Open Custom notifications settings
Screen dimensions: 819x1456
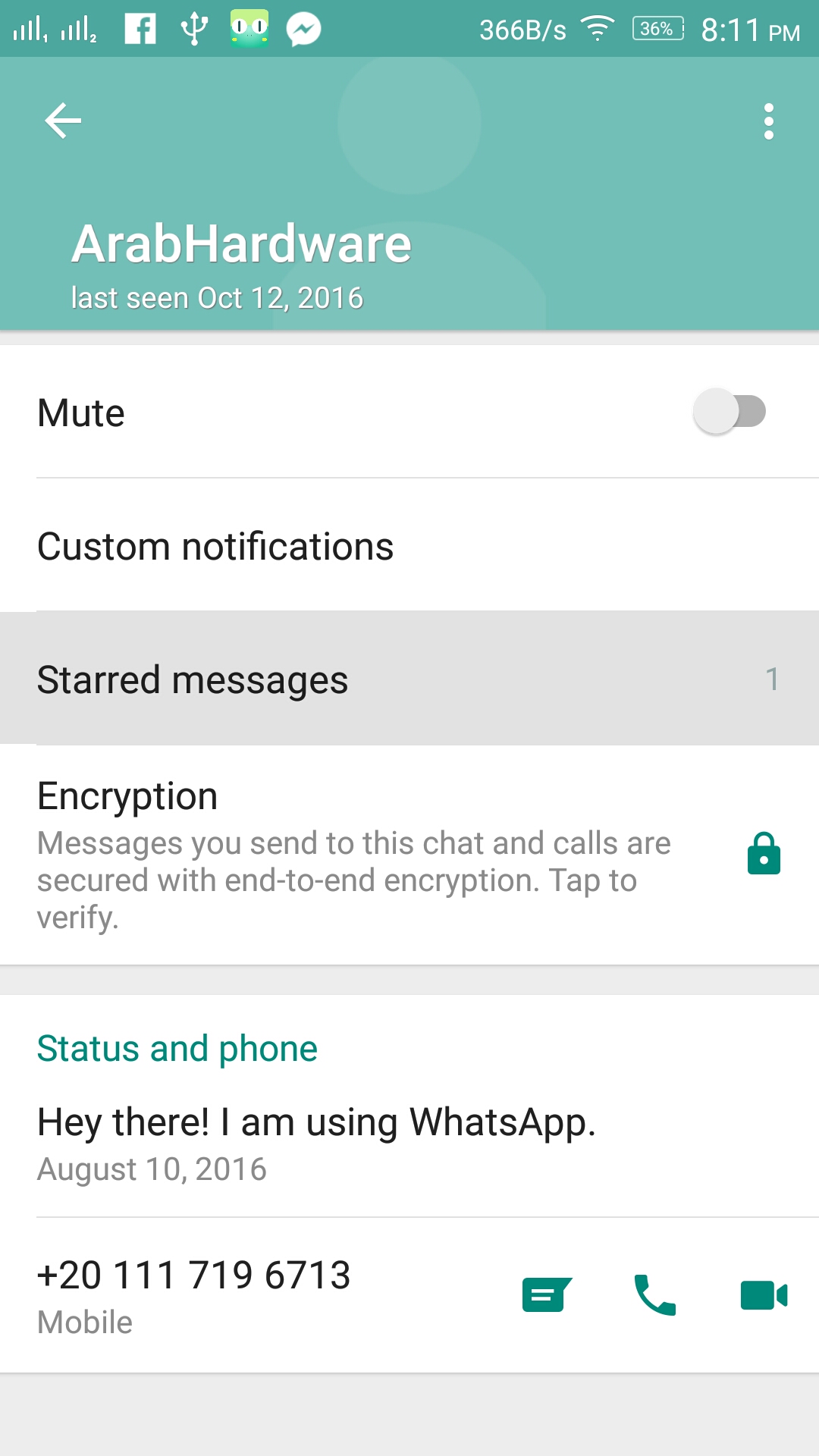409,545
